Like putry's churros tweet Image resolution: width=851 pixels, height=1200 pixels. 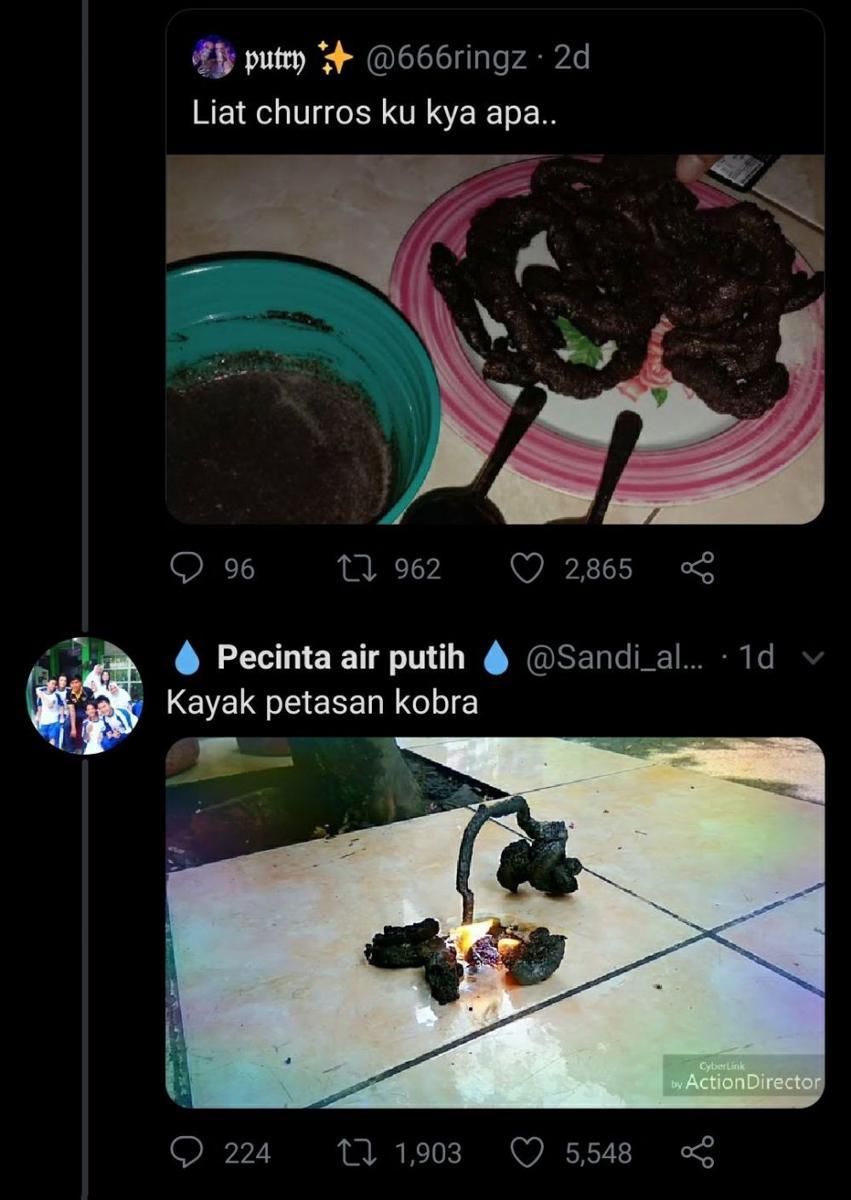(526, 569)
